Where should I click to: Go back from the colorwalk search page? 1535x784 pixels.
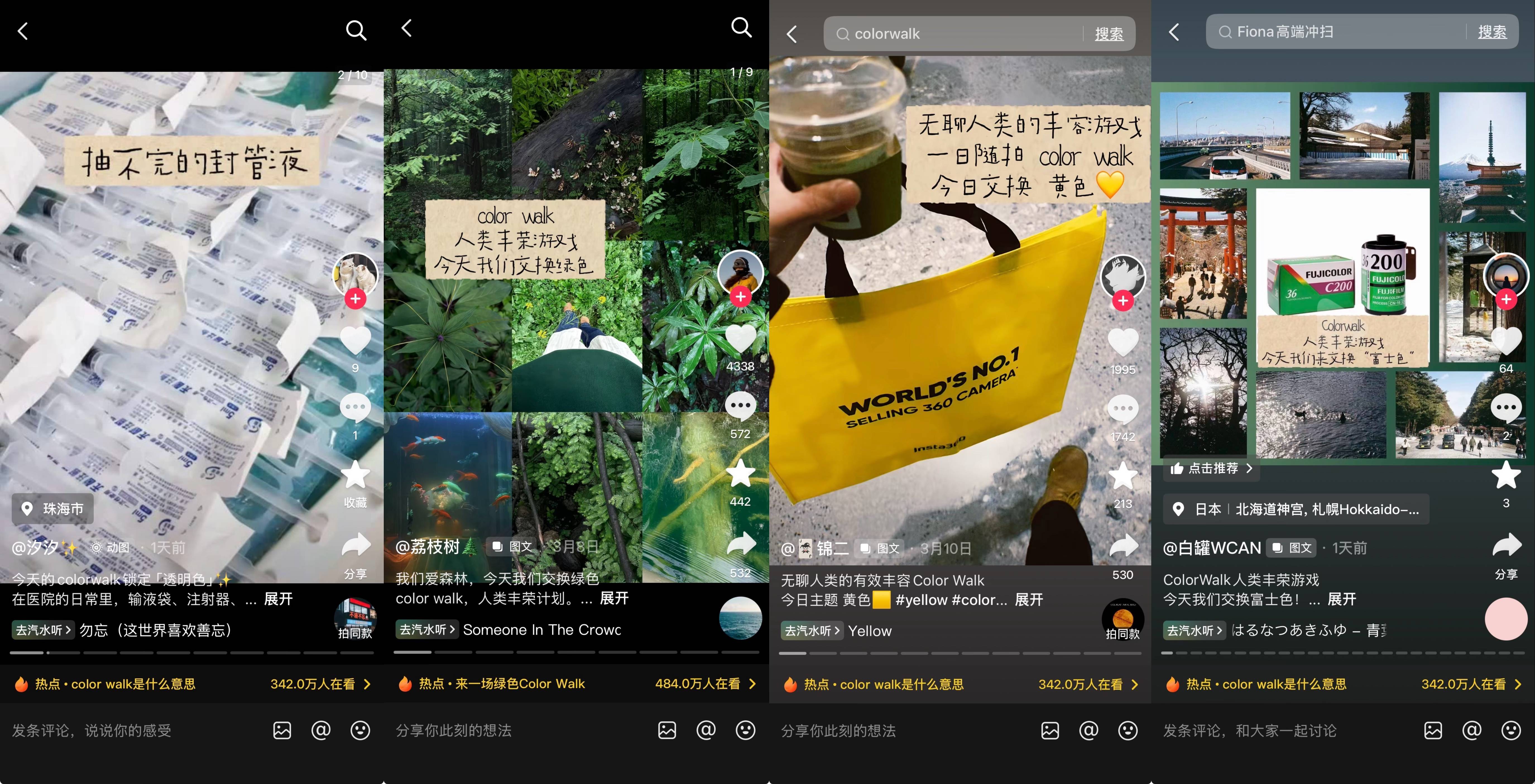click(792, 34)
